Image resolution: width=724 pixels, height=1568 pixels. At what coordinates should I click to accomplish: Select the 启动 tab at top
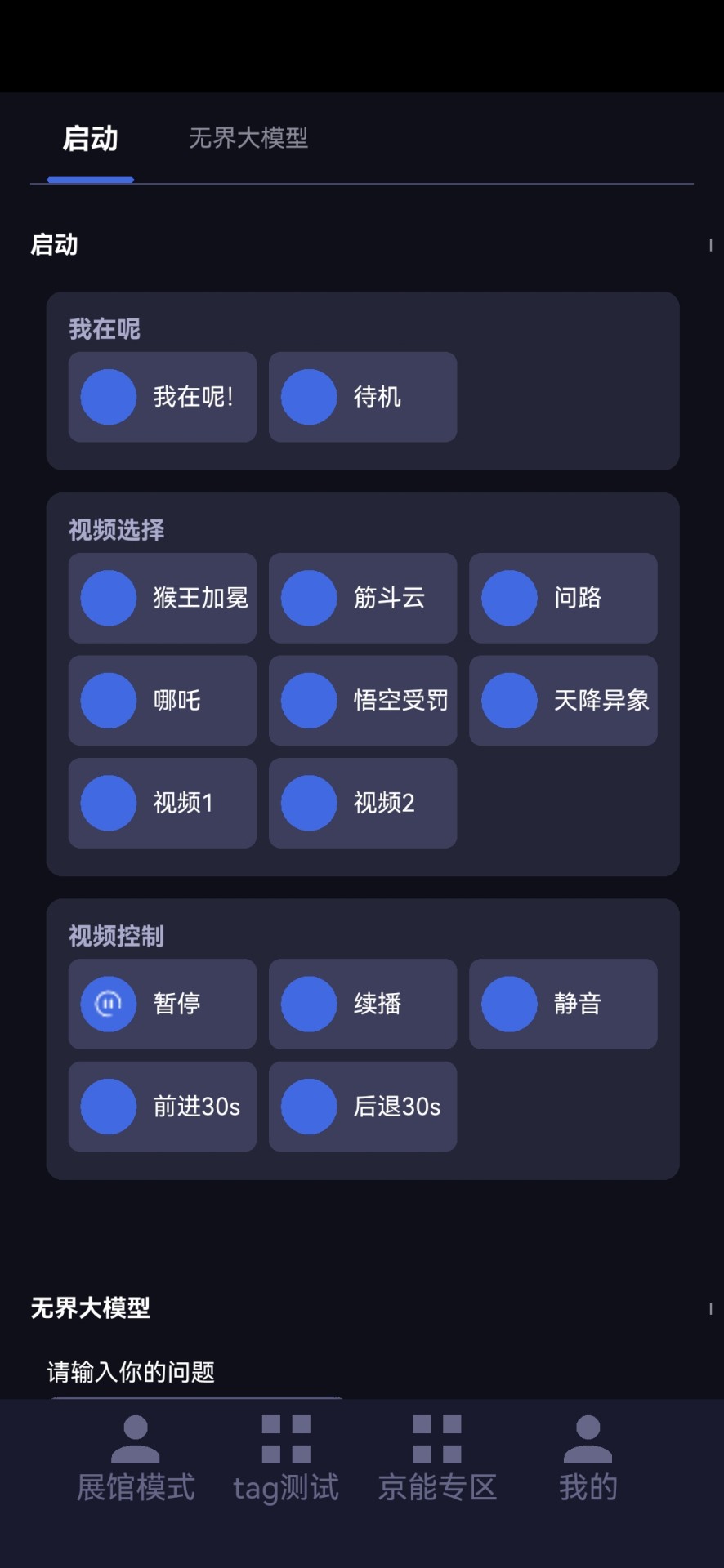[90, 139]
